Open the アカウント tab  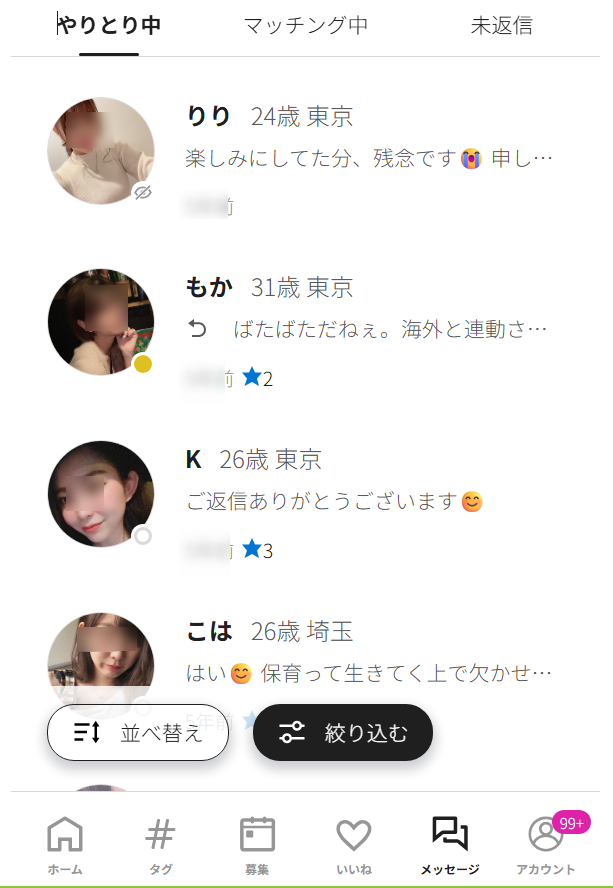coord(545,845)
